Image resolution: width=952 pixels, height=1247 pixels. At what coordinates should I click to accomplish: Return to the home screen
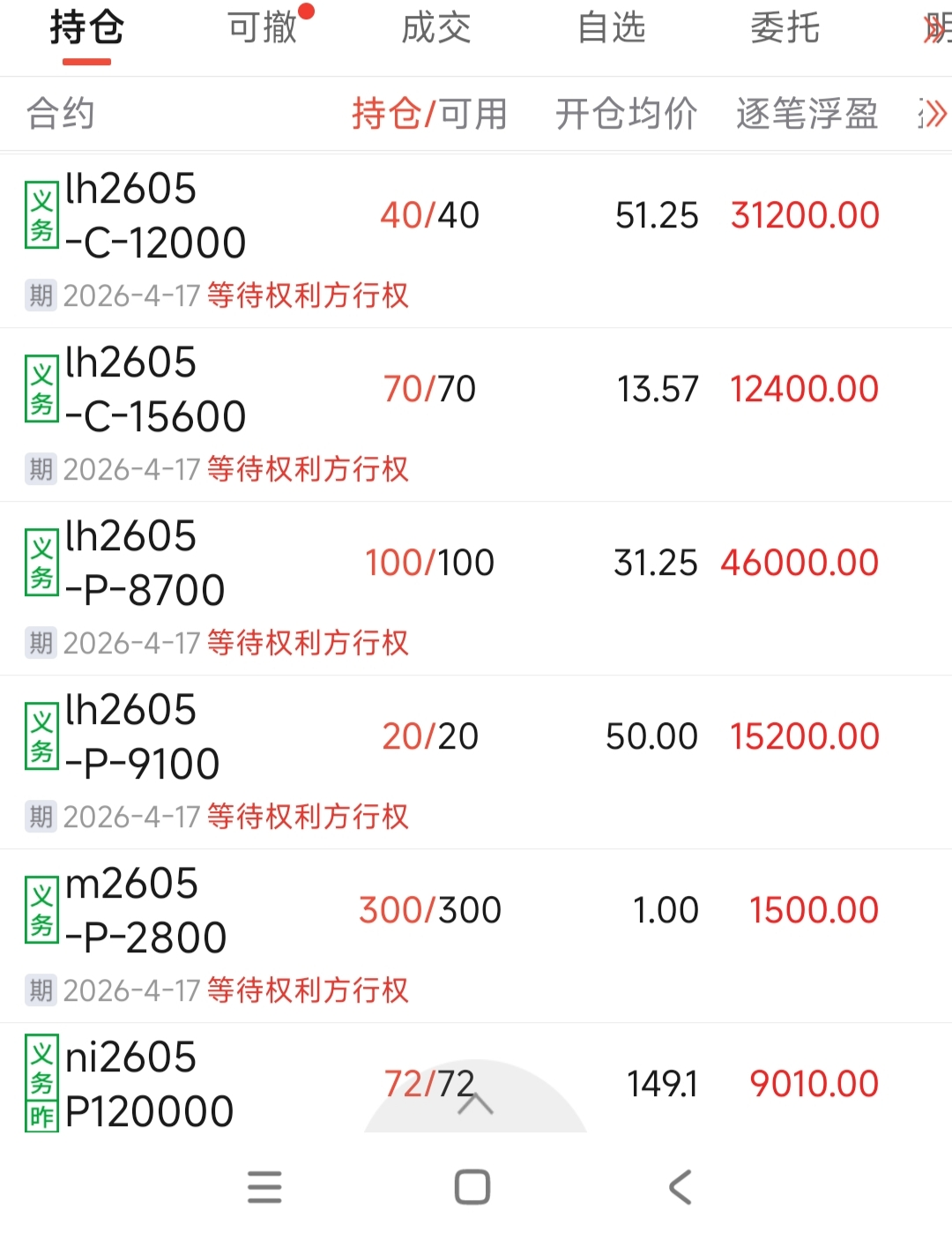(472, 1187)
